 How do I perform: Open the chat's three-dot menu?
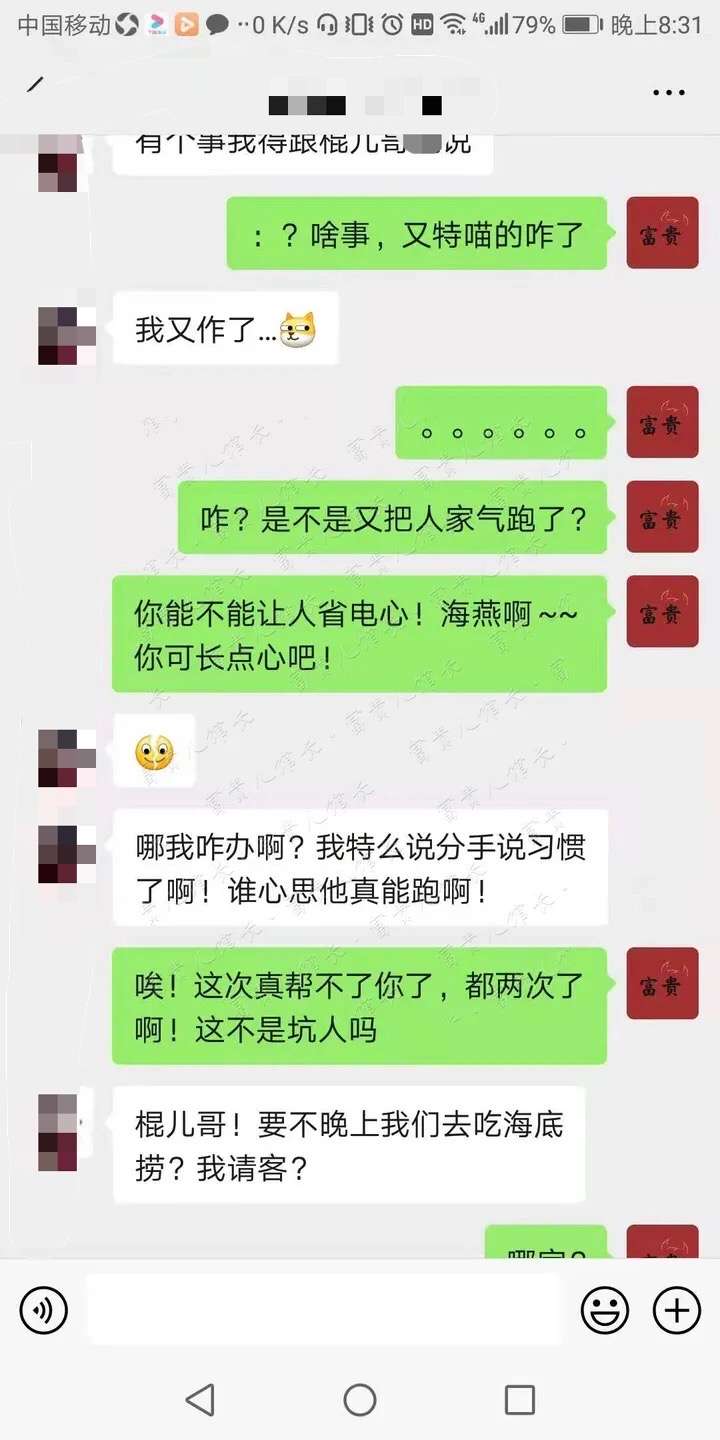(669, 93)
